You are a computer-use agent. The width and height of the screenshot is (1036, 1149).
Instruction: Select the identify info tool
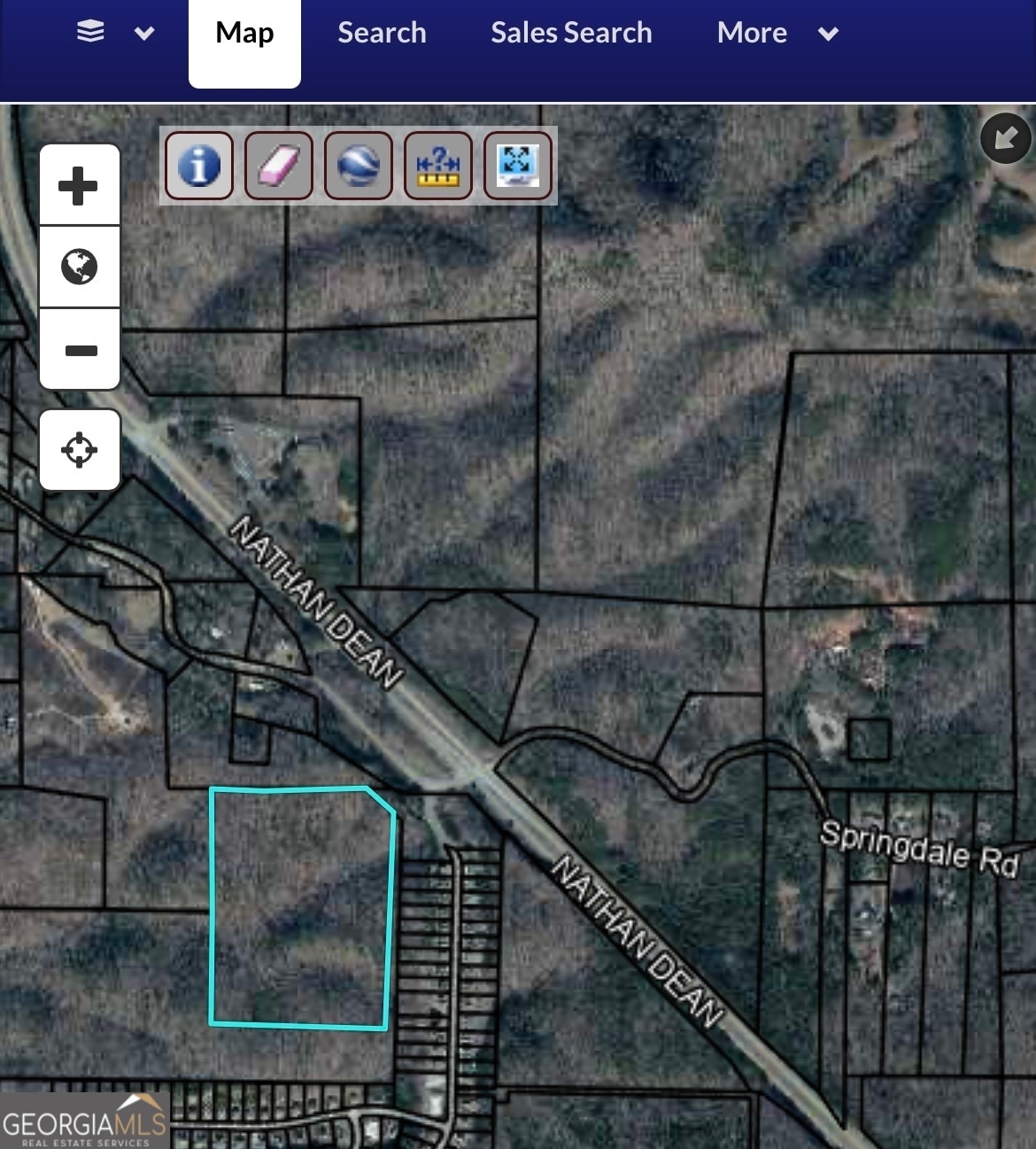199,166
